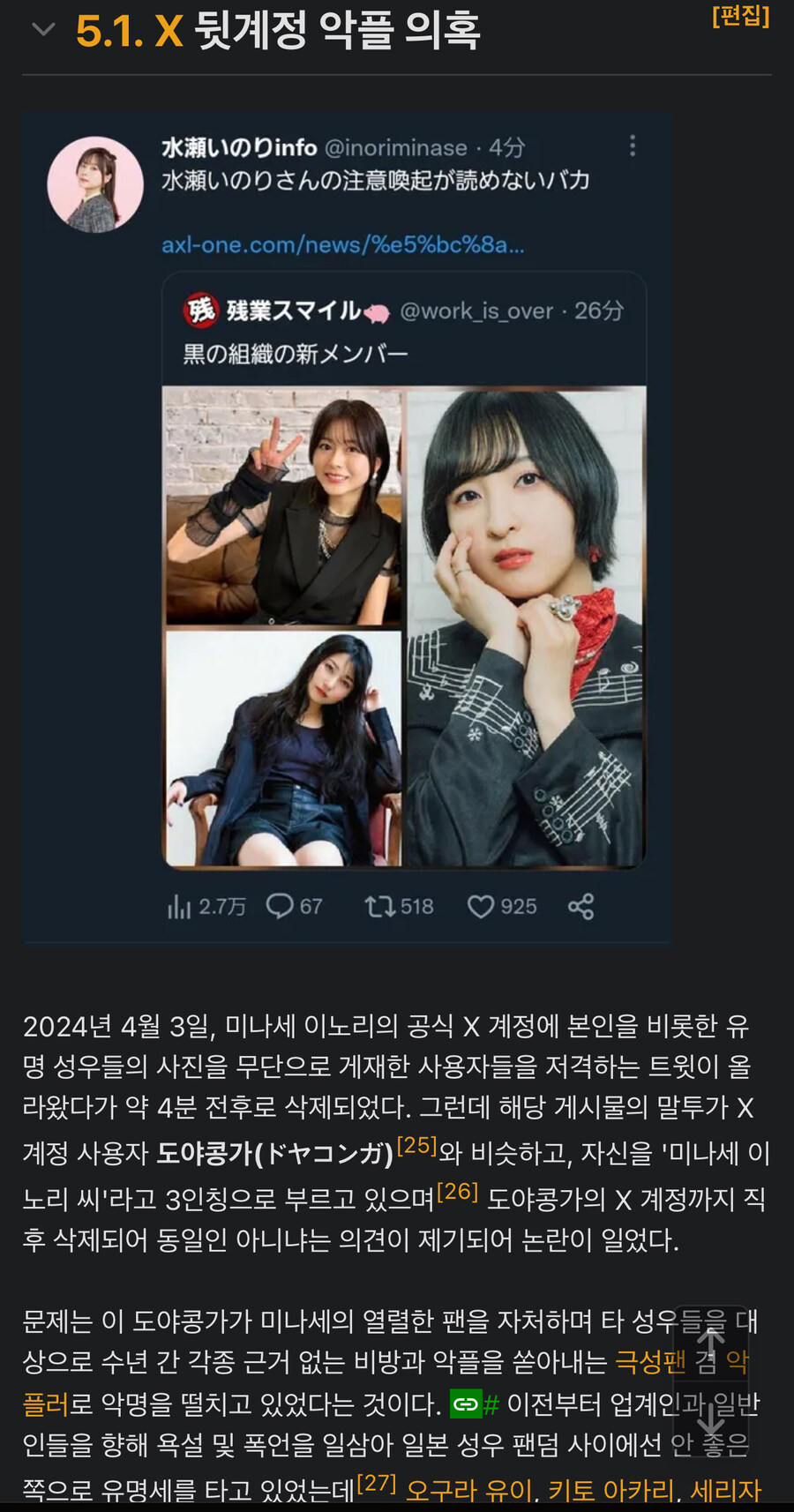Screen dimensions: 794x1512
Task: Open footnote reference [25]
Action: (x=415, y=1144)
